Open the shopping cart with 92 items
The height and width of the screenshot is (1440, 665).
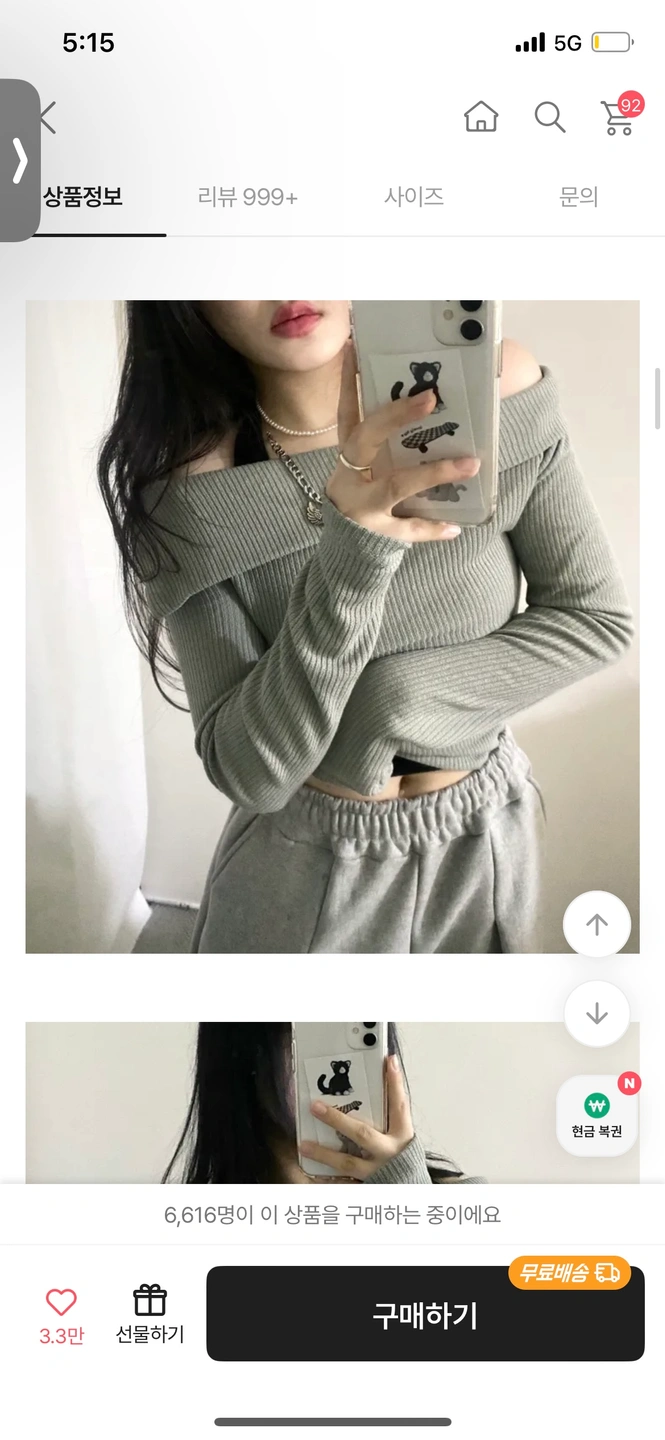pyautogui.click(x=619, y=116)
